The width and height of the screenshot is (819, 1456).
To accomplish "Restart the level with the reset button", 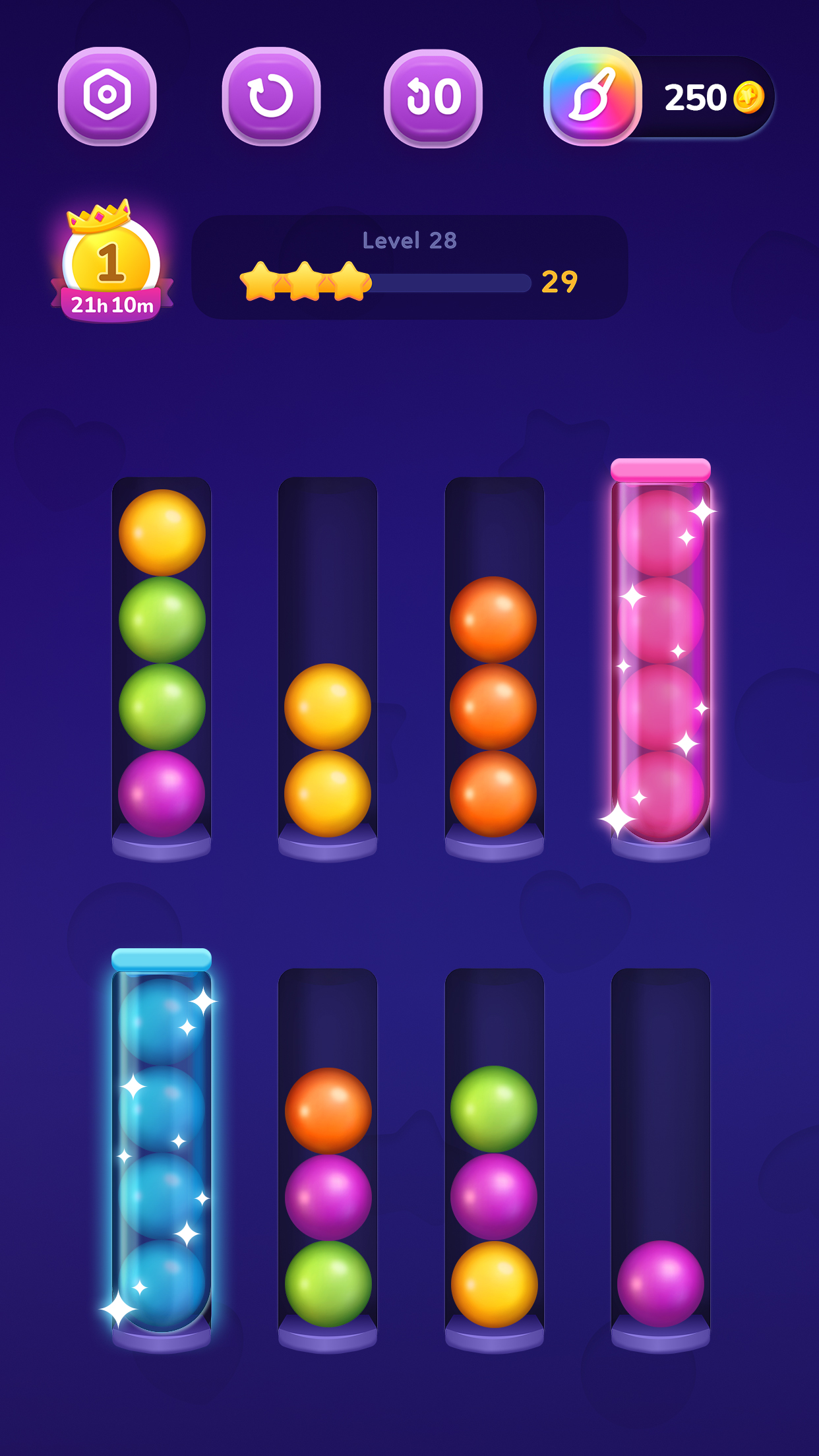I will pyautogui.click(x=271, y=96).
